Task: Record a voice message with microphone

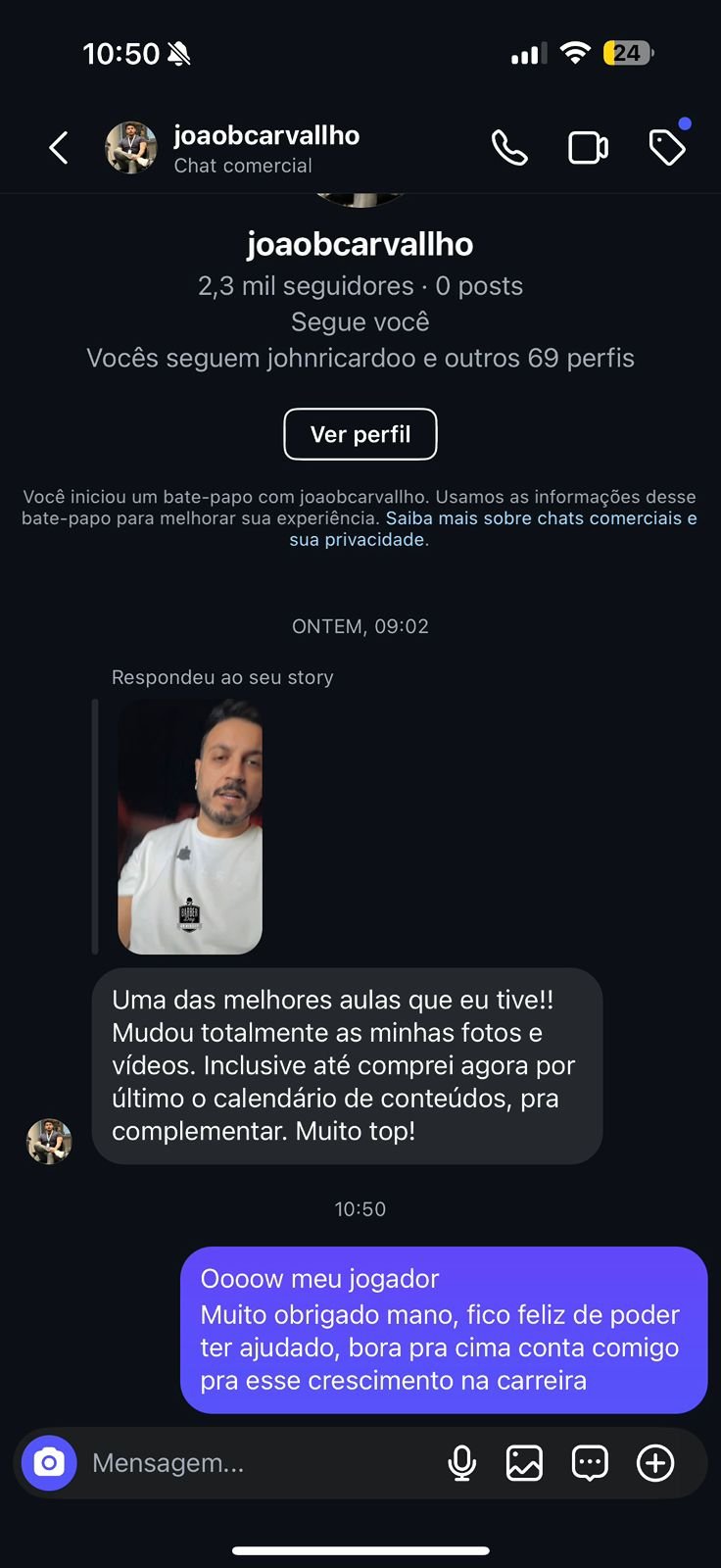Action: coord(461,1463)
